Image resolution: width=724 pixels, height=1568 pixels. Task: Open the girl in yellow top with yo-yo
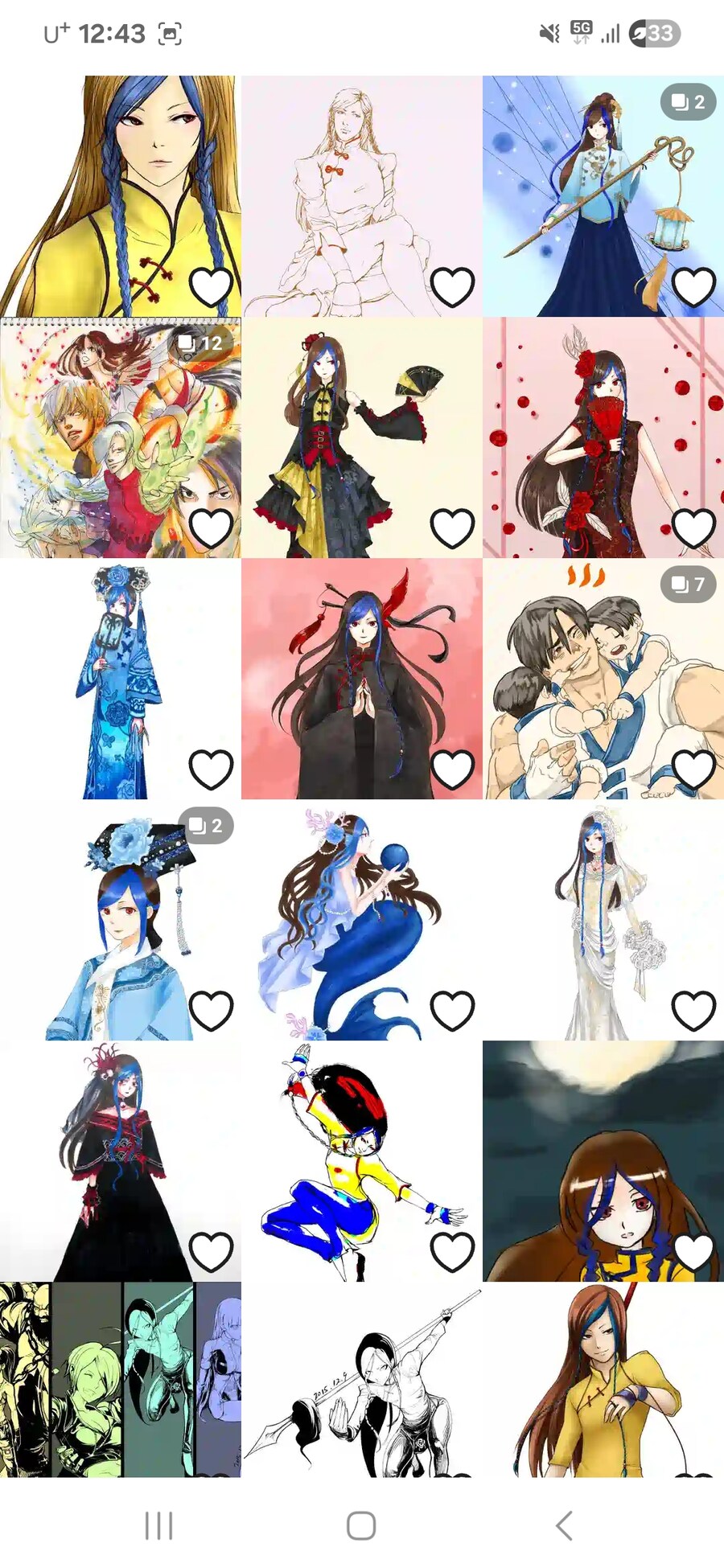click(x=603, y=1379)
